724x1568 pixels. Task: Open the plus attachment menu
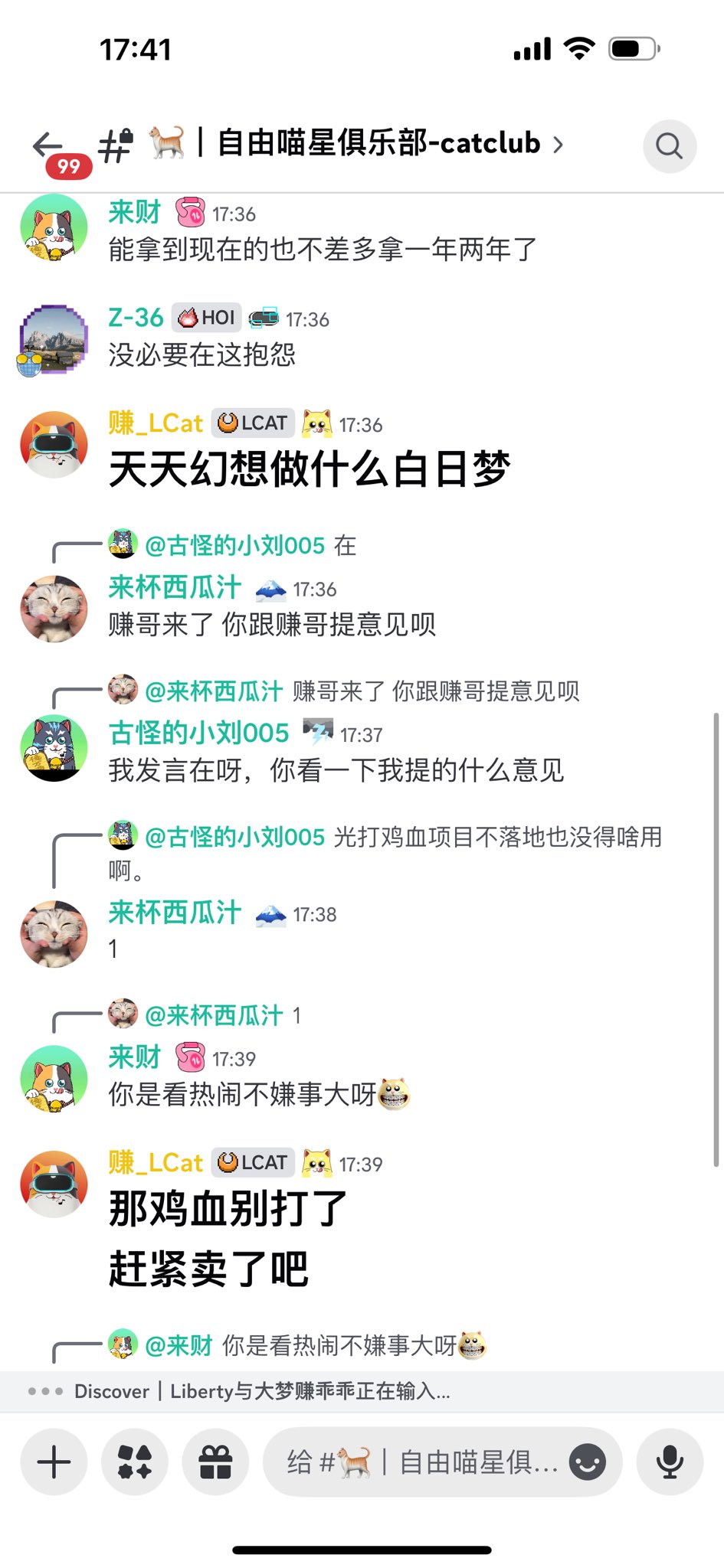tap(54, 1462)
